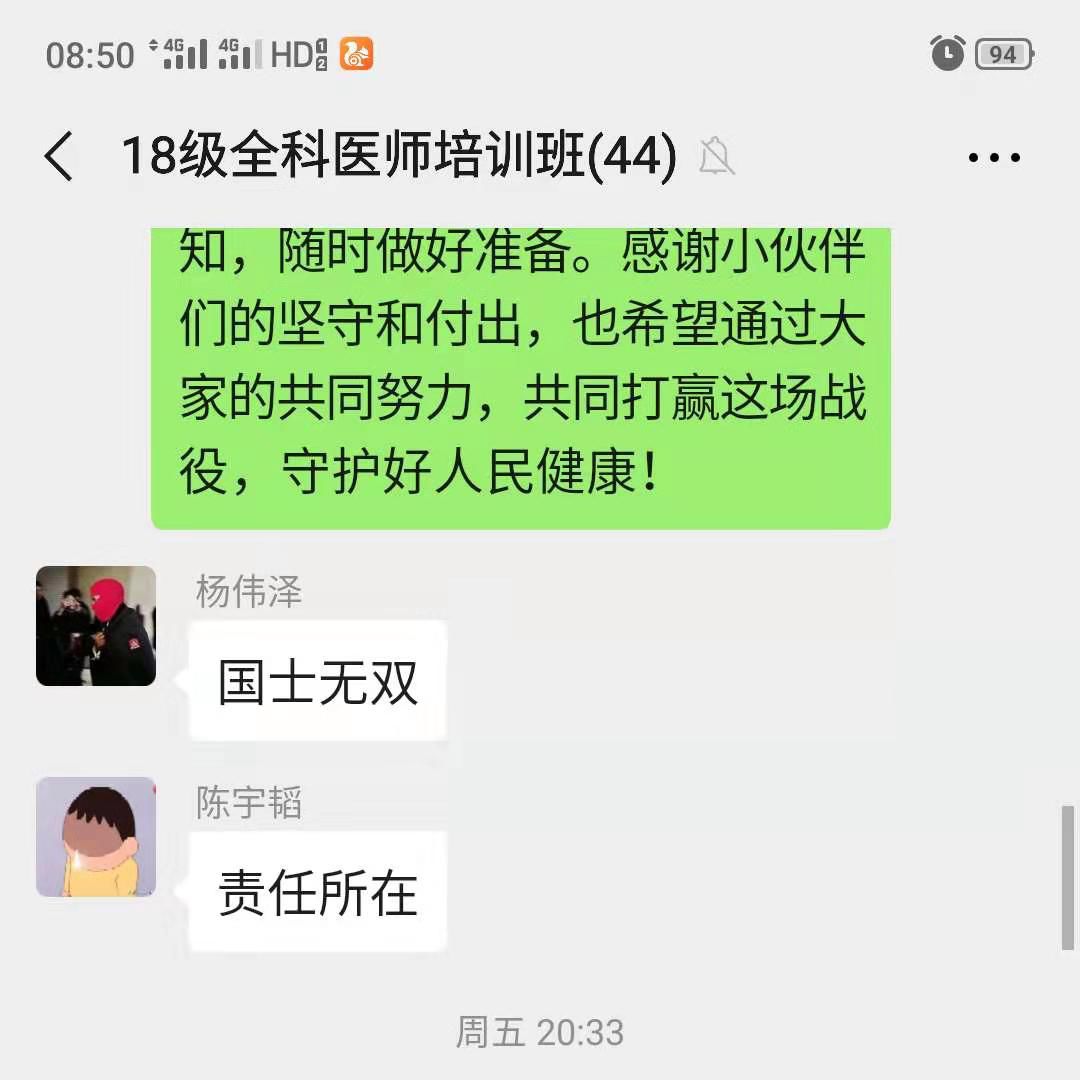Open 杨伟泽's profile avatar

pyautogui.click(x=96, y=626)
